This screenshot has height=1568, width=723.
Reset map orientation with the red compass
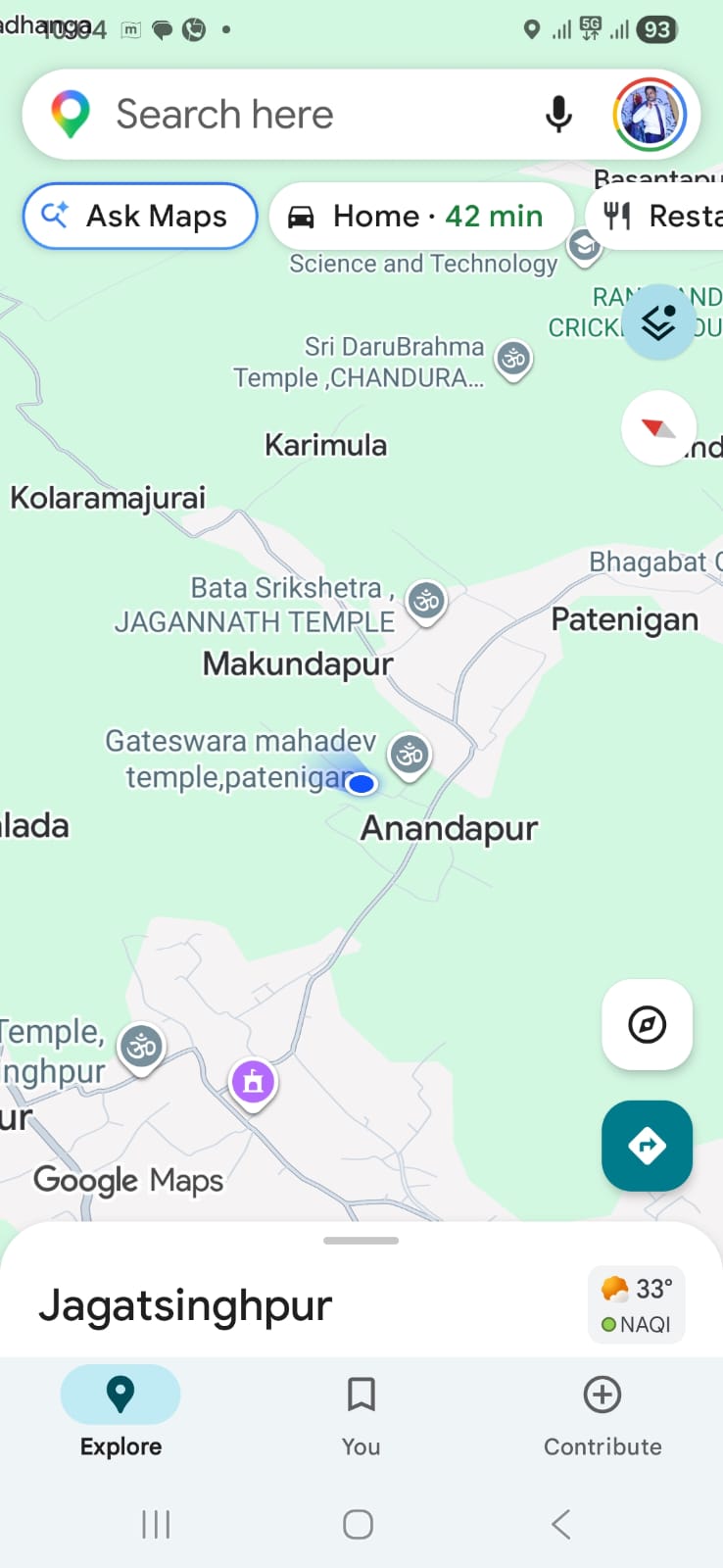click(658, 428)
